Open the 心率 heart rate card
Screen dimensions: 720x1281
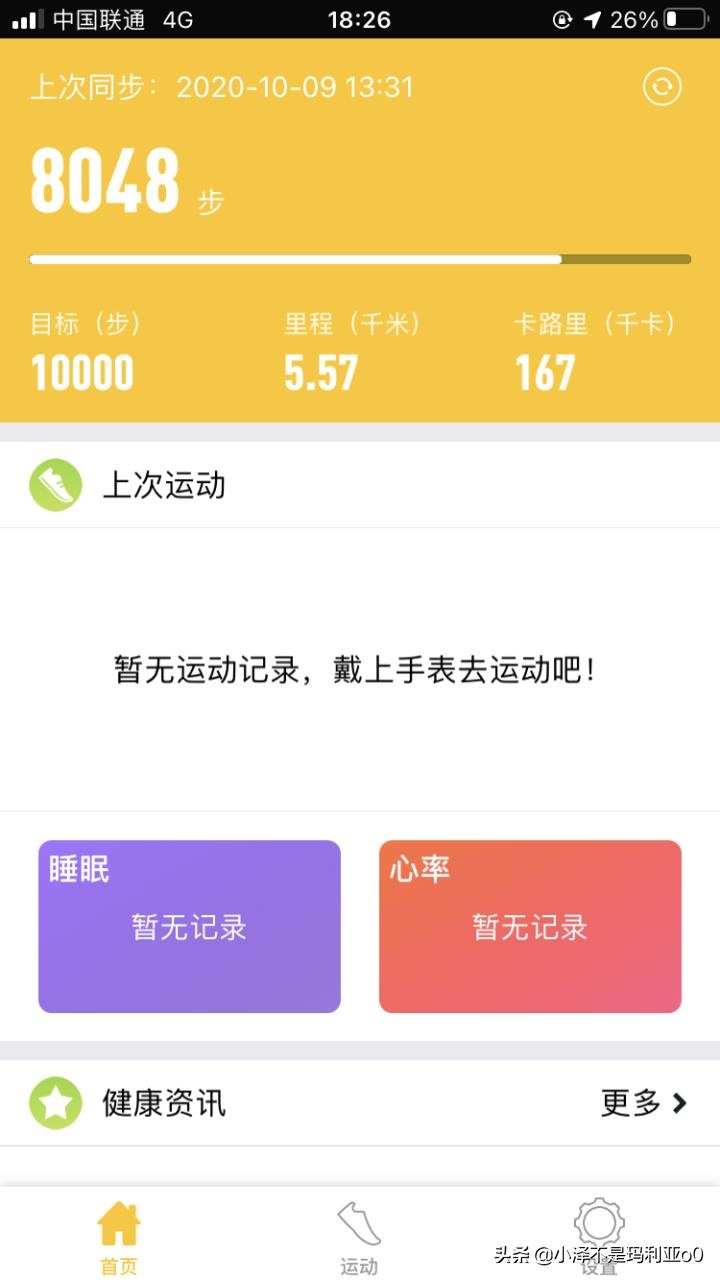[x=530, y=926]
